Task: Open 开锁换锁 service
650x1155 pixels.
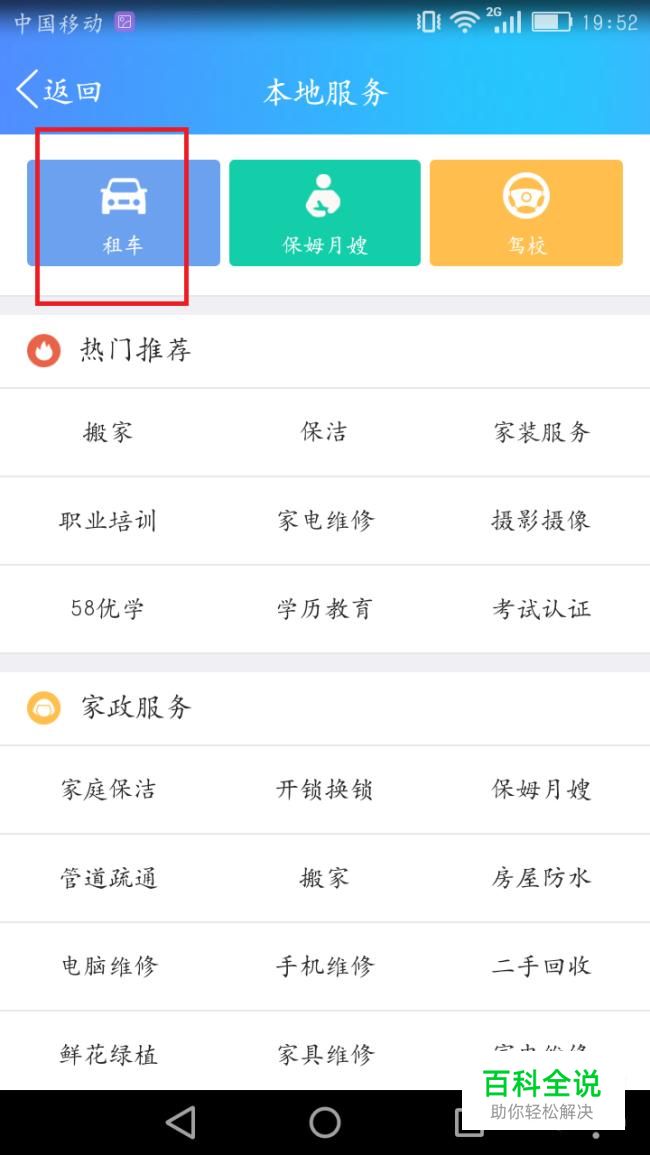Action: coord(325,790)
